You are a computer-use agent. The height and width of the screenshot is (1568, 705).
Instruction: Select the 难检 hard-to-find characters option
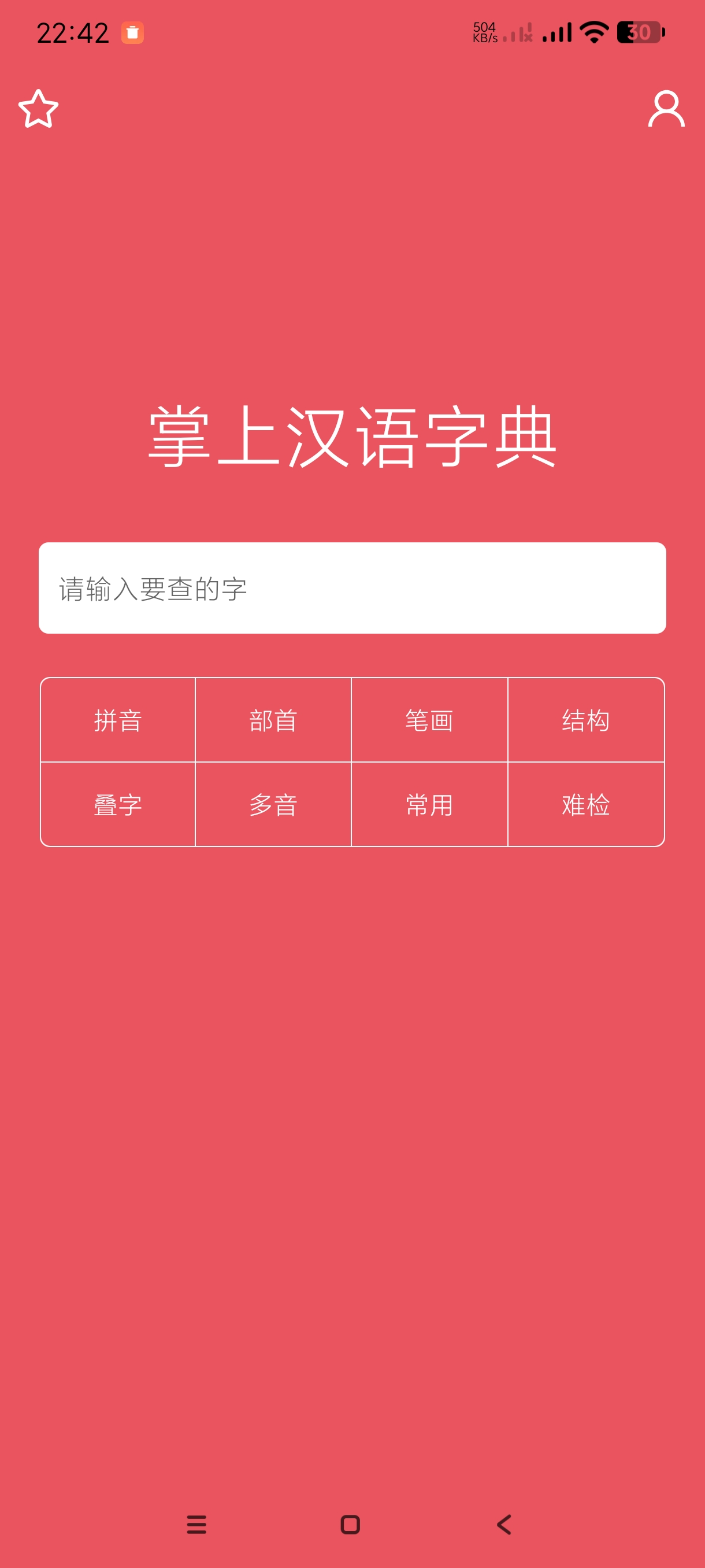click(x=586, y=804)
